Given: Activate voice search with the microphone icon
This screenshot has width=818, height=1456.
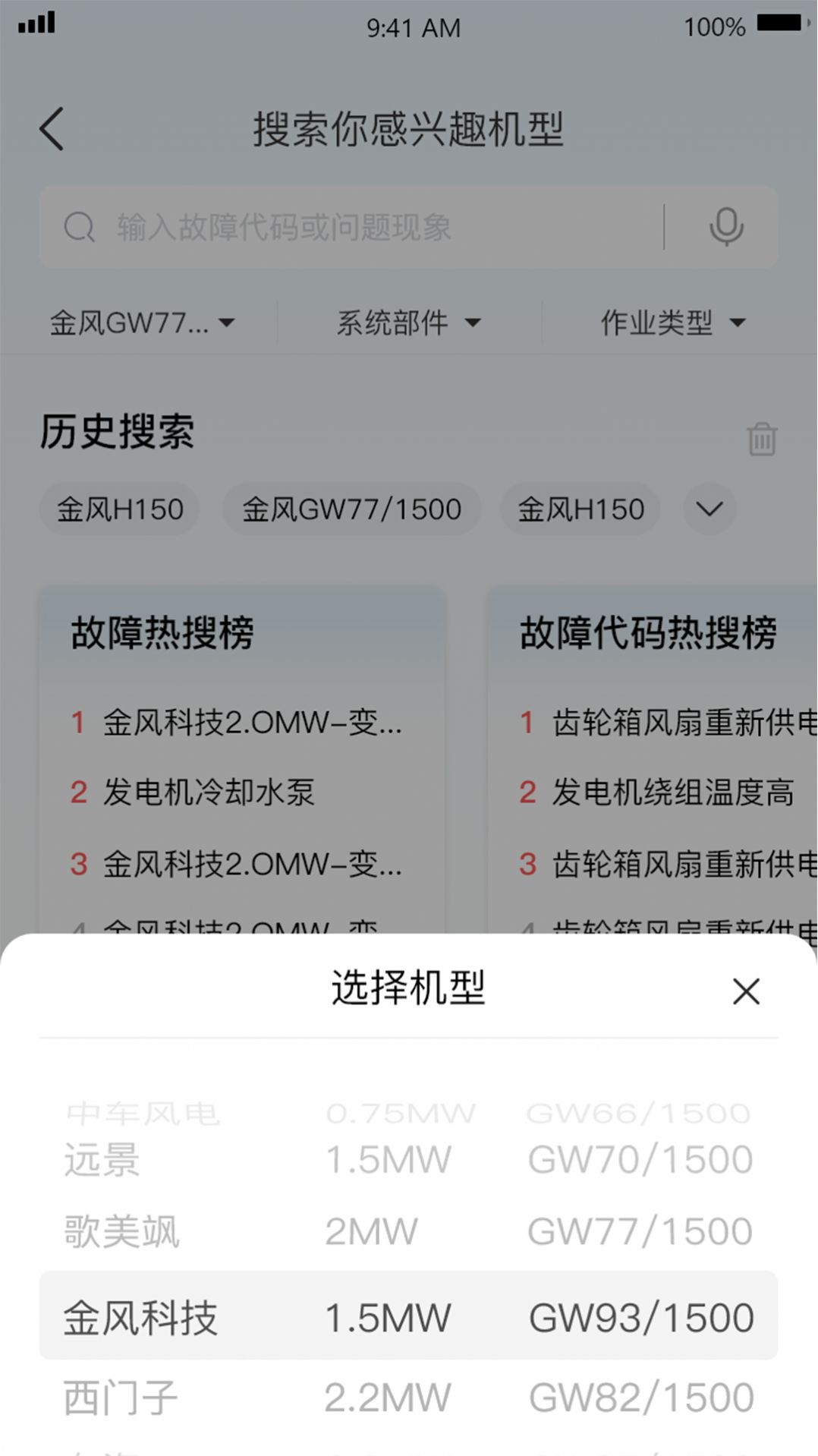Looking at the screenshot, I should point(727,226).
